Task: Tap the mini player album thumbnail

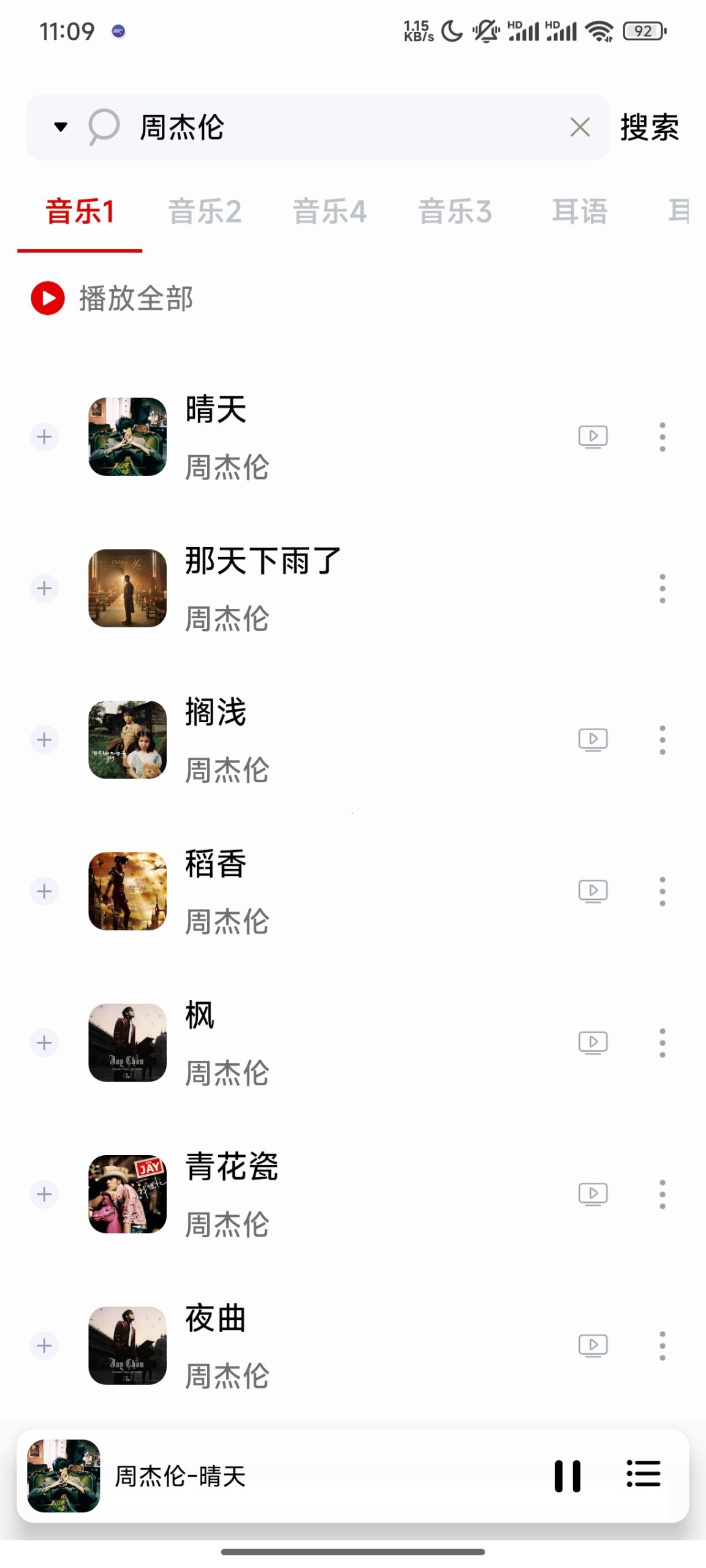Action: 64,1475
